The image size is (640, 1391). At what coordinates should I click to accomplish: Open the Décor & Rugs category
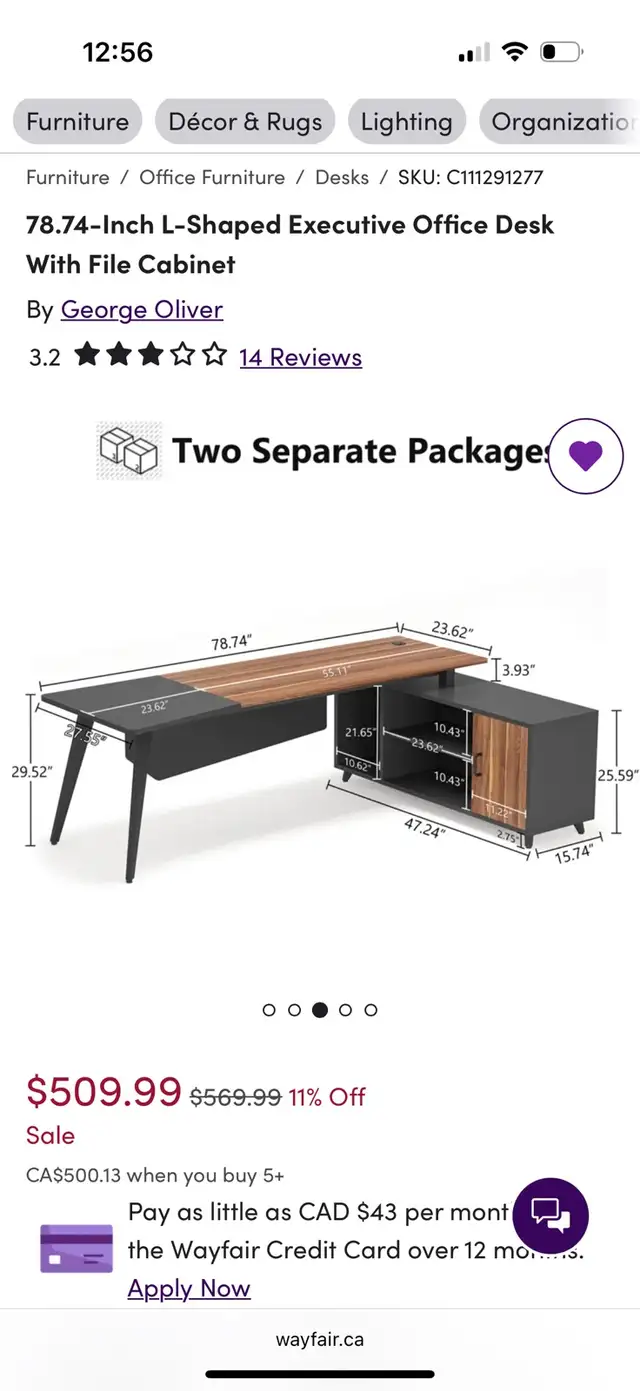pos(245,122)
